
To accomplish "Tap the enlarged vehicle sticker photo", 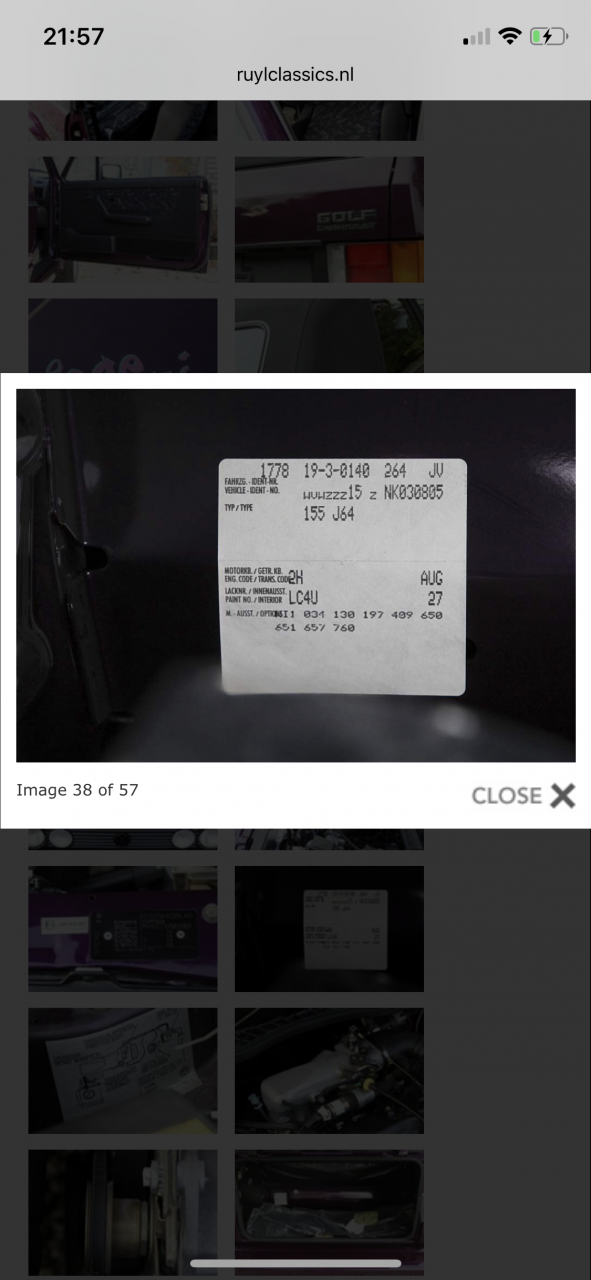I will (x=295, y=576).
